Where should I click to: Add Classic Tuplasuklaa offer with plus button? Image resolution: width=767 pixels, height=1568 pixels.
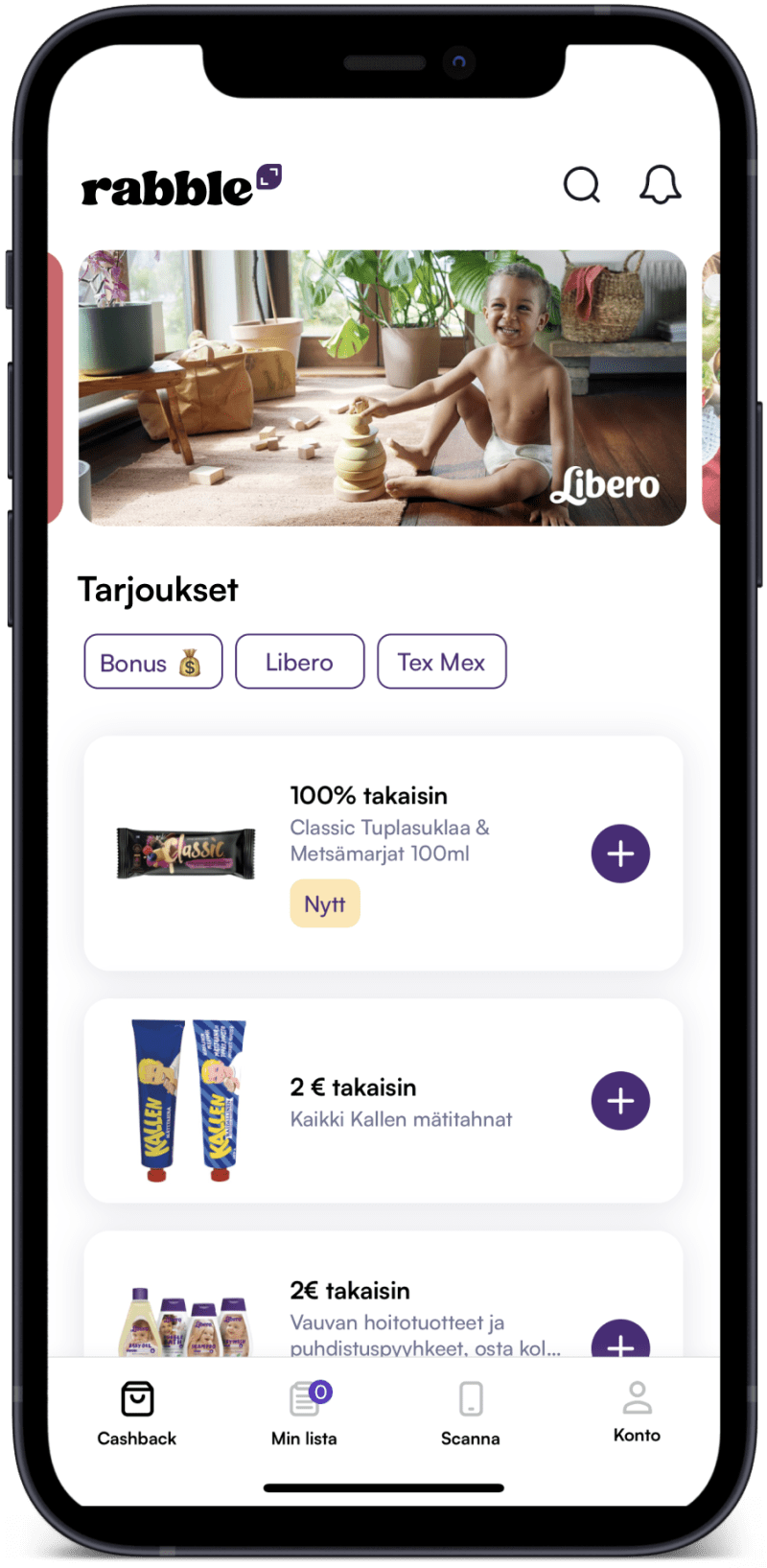click(620, 854)
